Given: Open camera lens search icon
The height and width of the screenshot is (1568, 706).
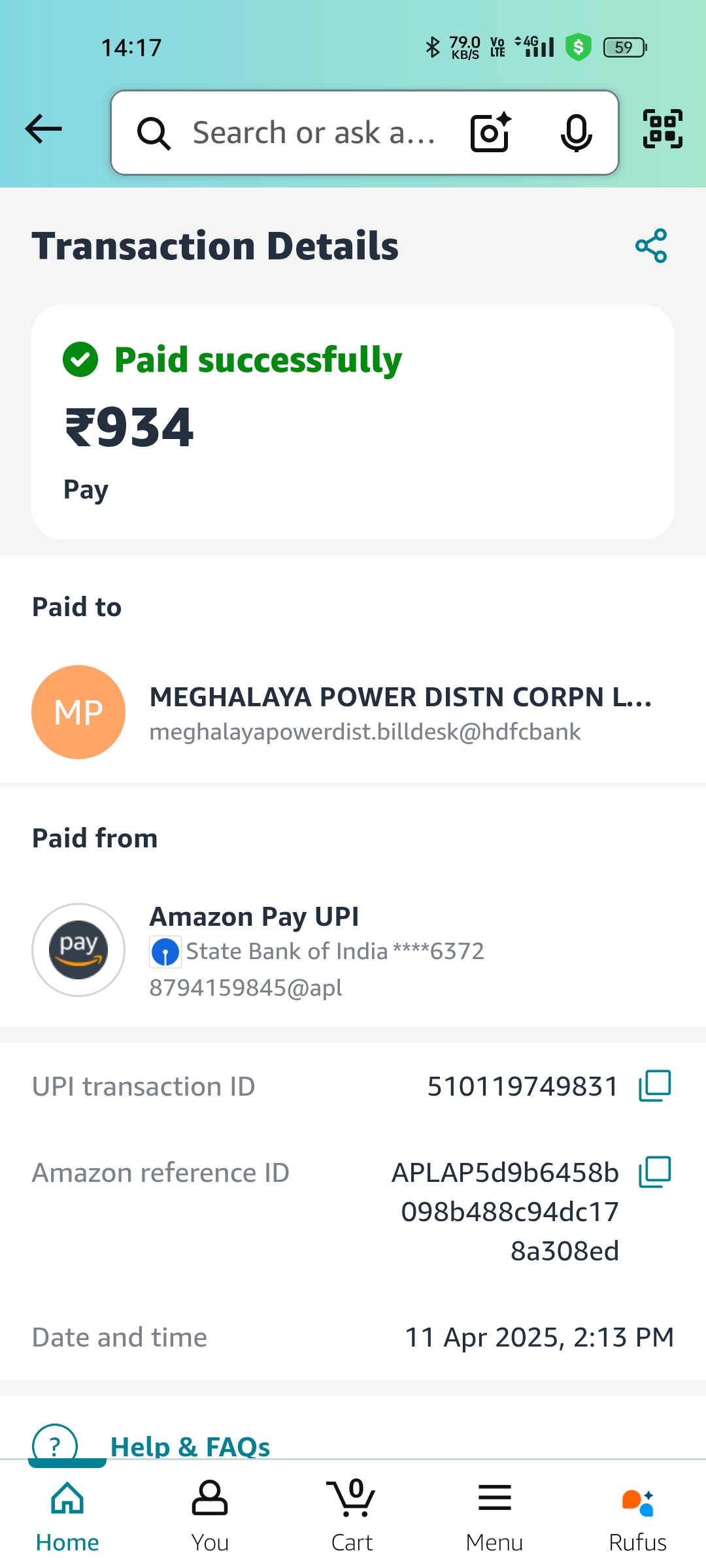Looking at the screenshot, I should [491, 133].
